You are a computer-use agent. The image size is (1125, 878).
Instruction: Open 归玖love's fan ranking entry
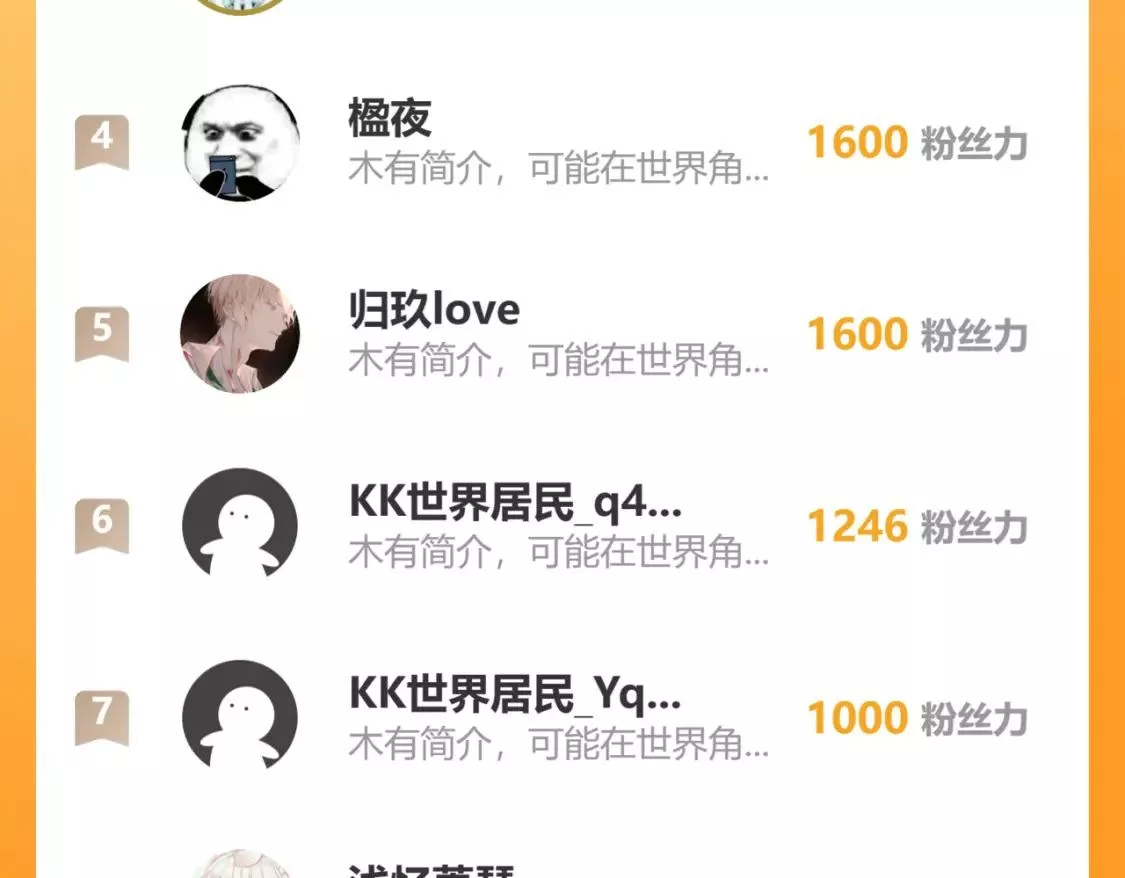(433, 311)
